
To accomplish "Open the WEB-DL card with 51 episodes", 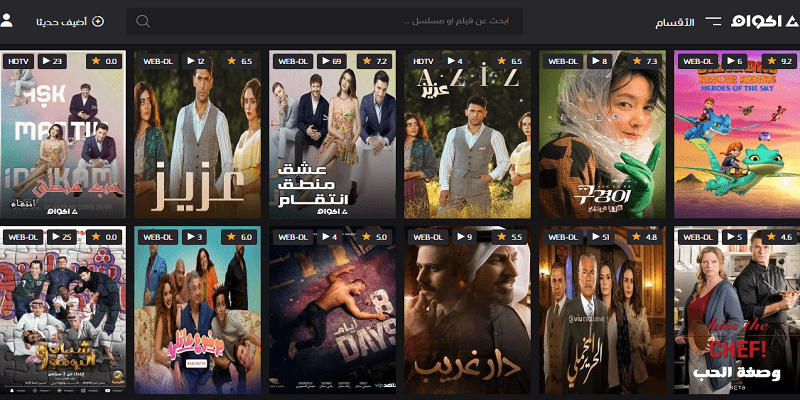I will (602, 310).
